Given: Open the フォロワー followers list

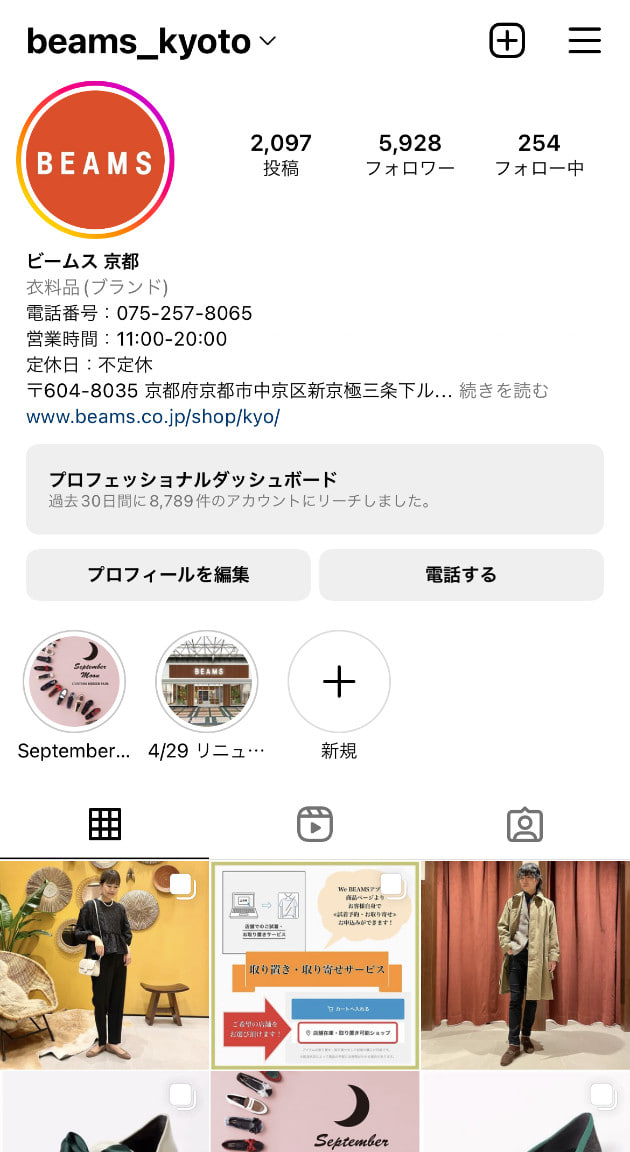Looking at the screenshot, I should 410,155.
